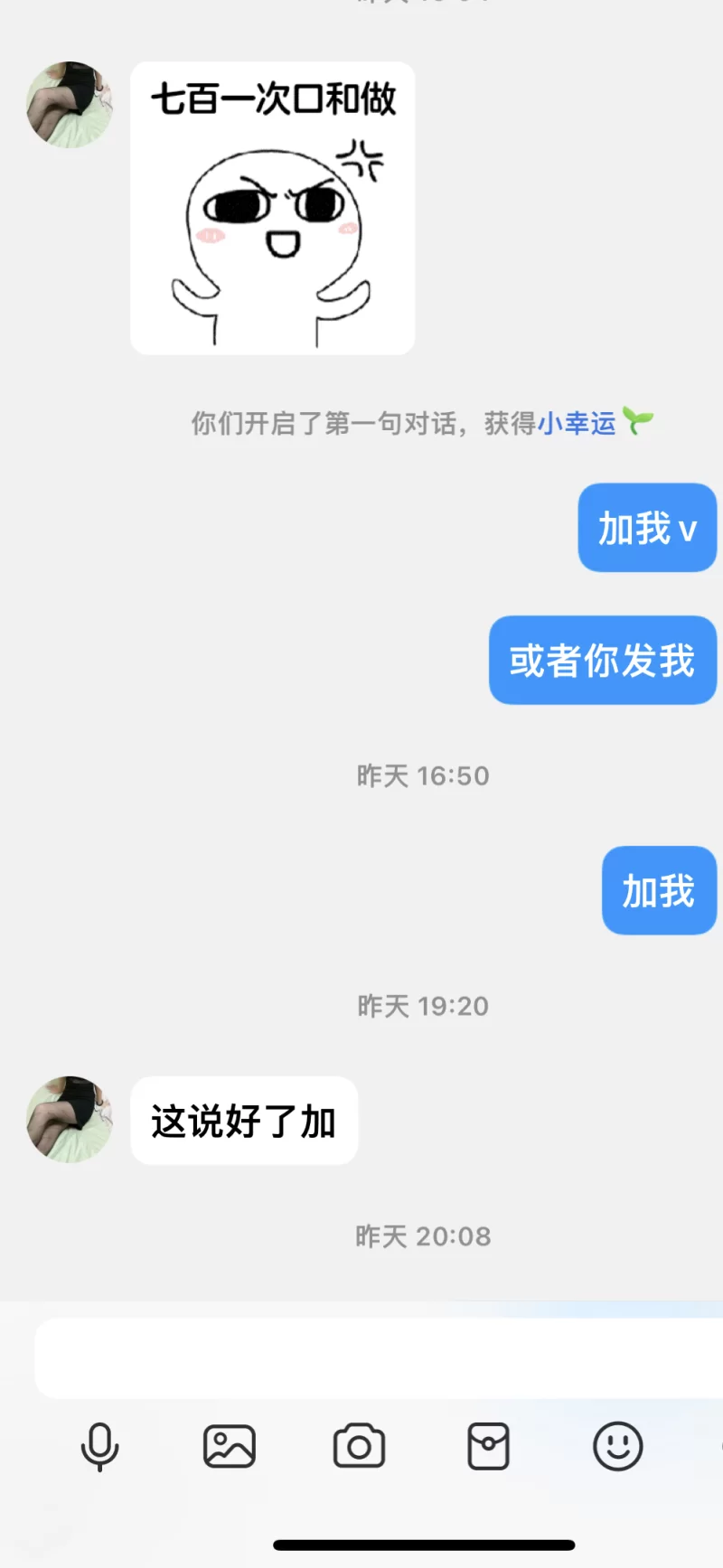The width and height of the screenshot is (723, 1568).
Task: Tap the microphone icon to record voice
Action: (x=99, y=1446)
